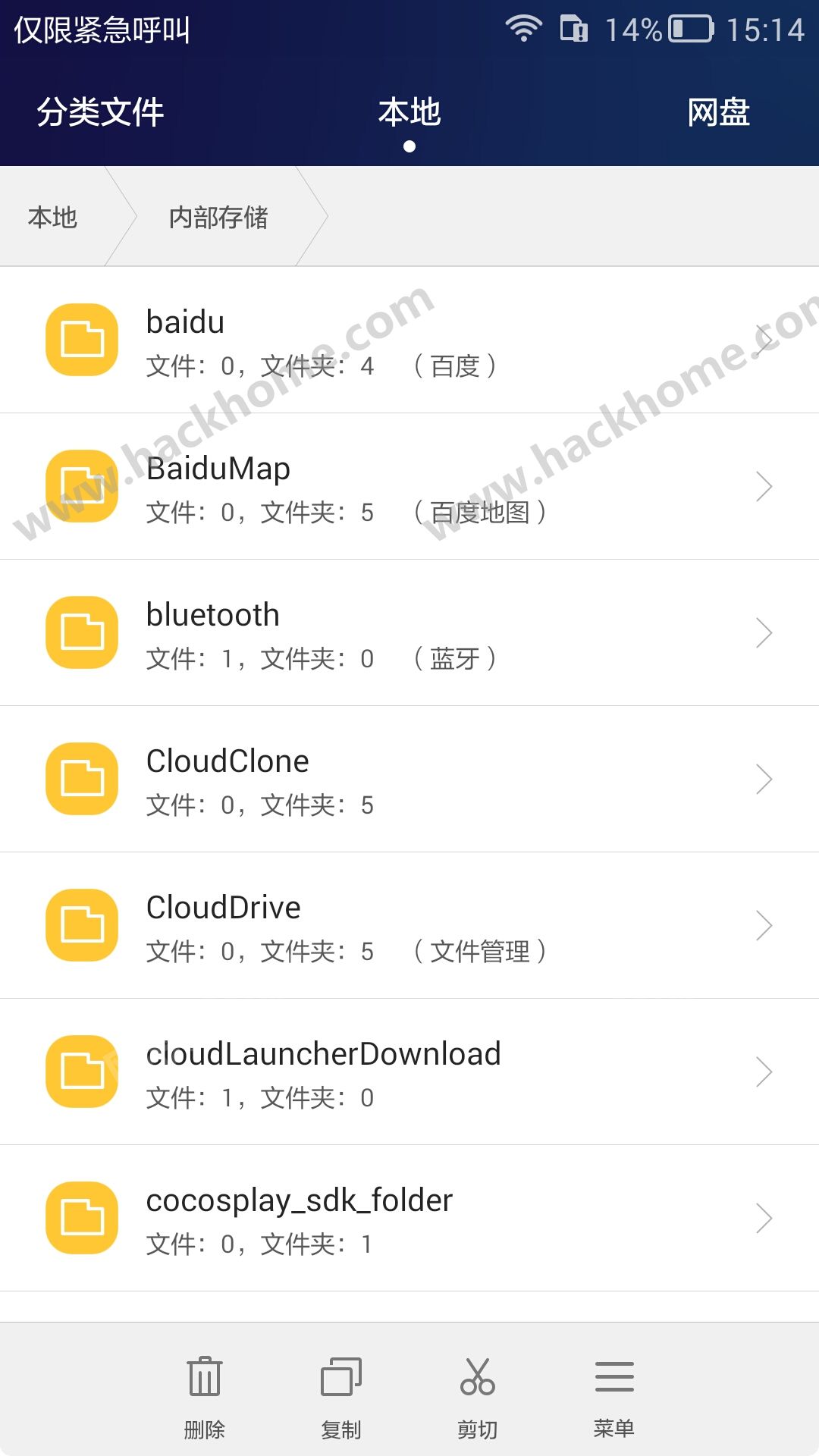819x1456 pixels.
Task: Switch to the 网盘 tab
Action: pos(718,112)
